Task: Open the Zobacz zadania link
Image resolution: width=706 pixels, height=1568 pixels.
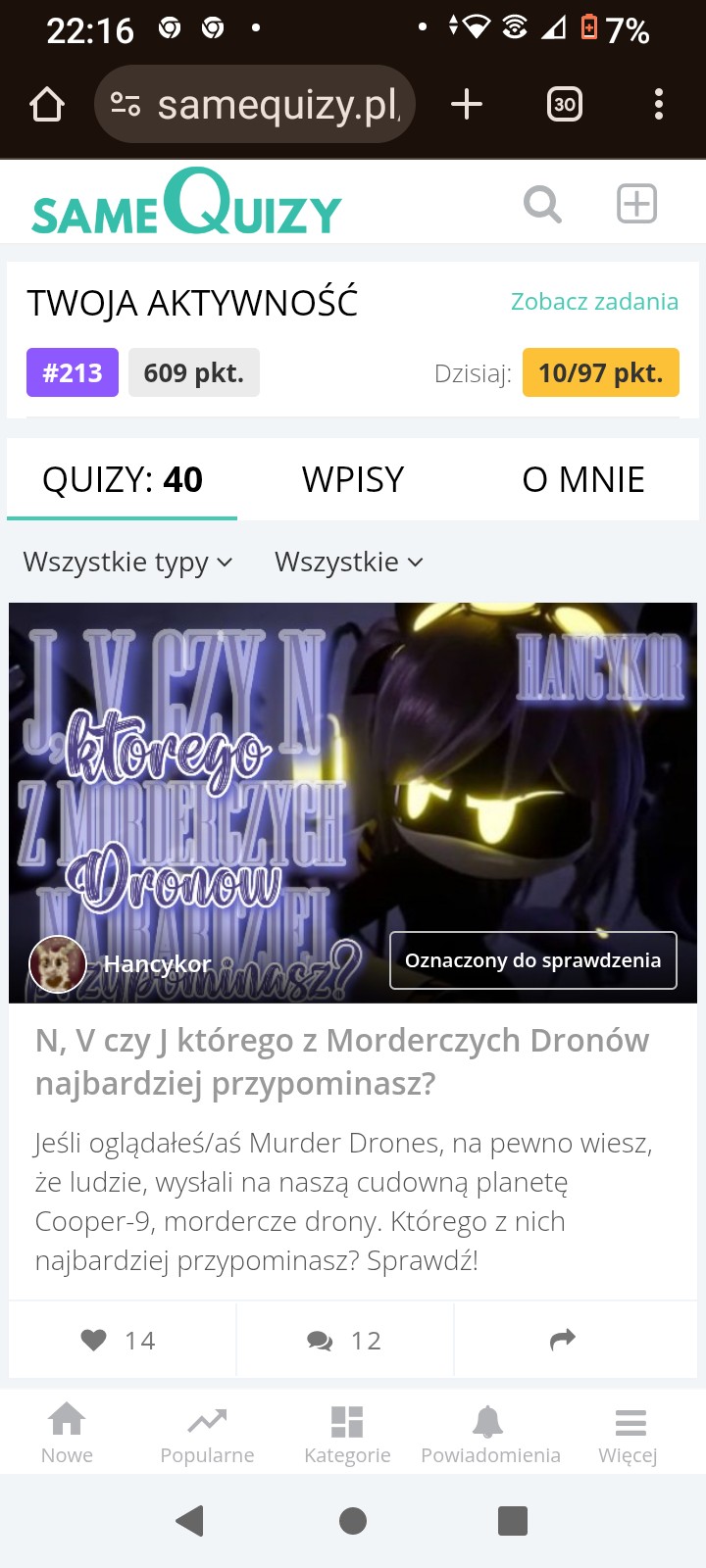Action: pyautogui.click(x=594, y=301)
